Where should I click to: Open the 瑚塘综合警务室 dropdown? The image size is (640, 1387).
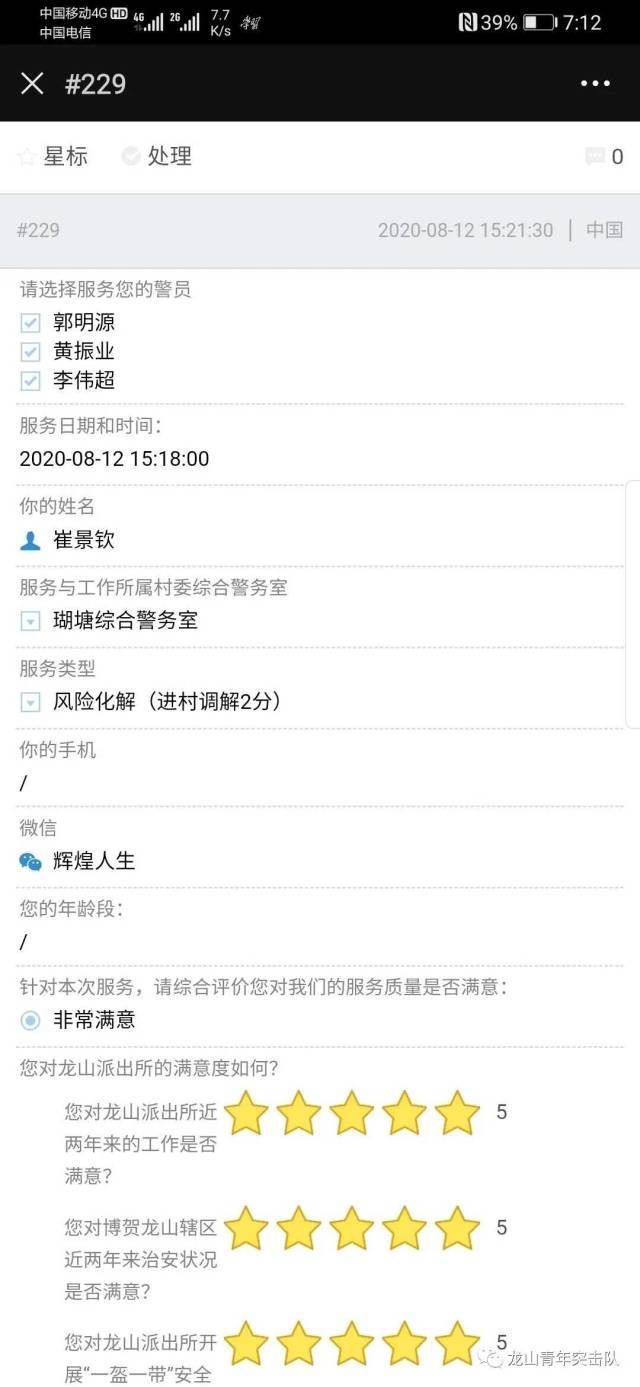click(x=31, y=621)
